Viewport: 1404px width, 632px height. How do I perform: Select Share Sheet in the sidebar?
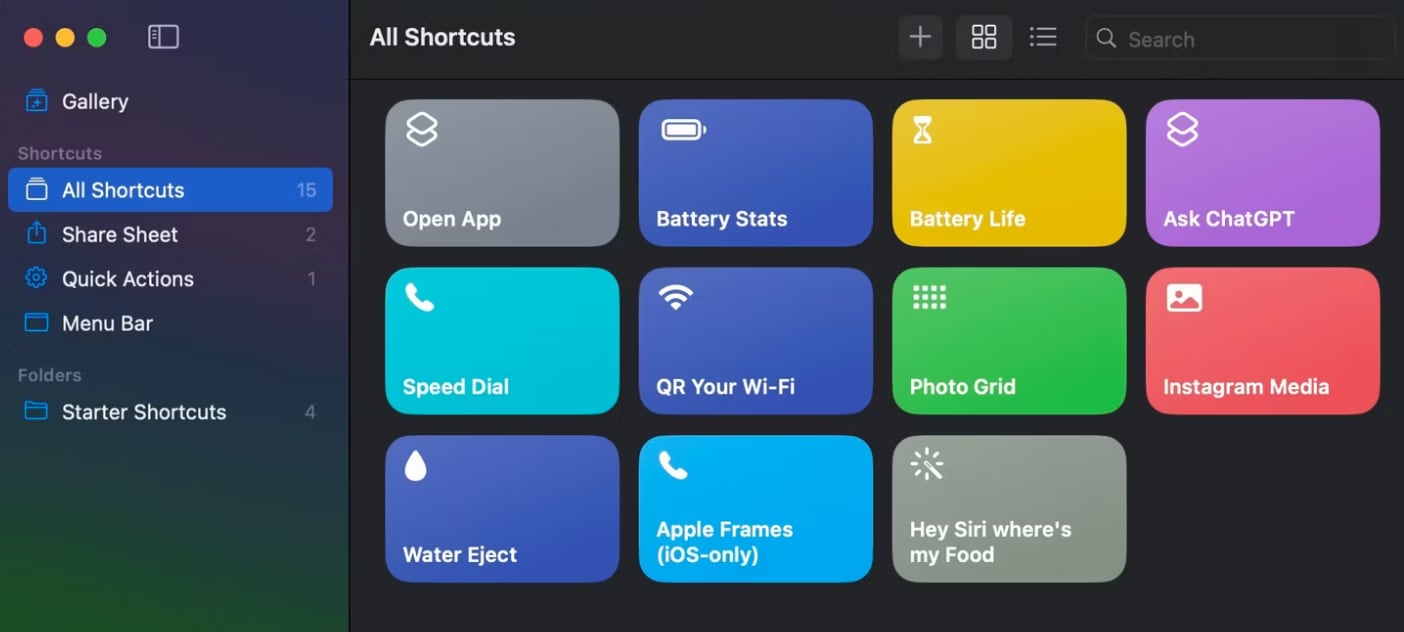119,234
